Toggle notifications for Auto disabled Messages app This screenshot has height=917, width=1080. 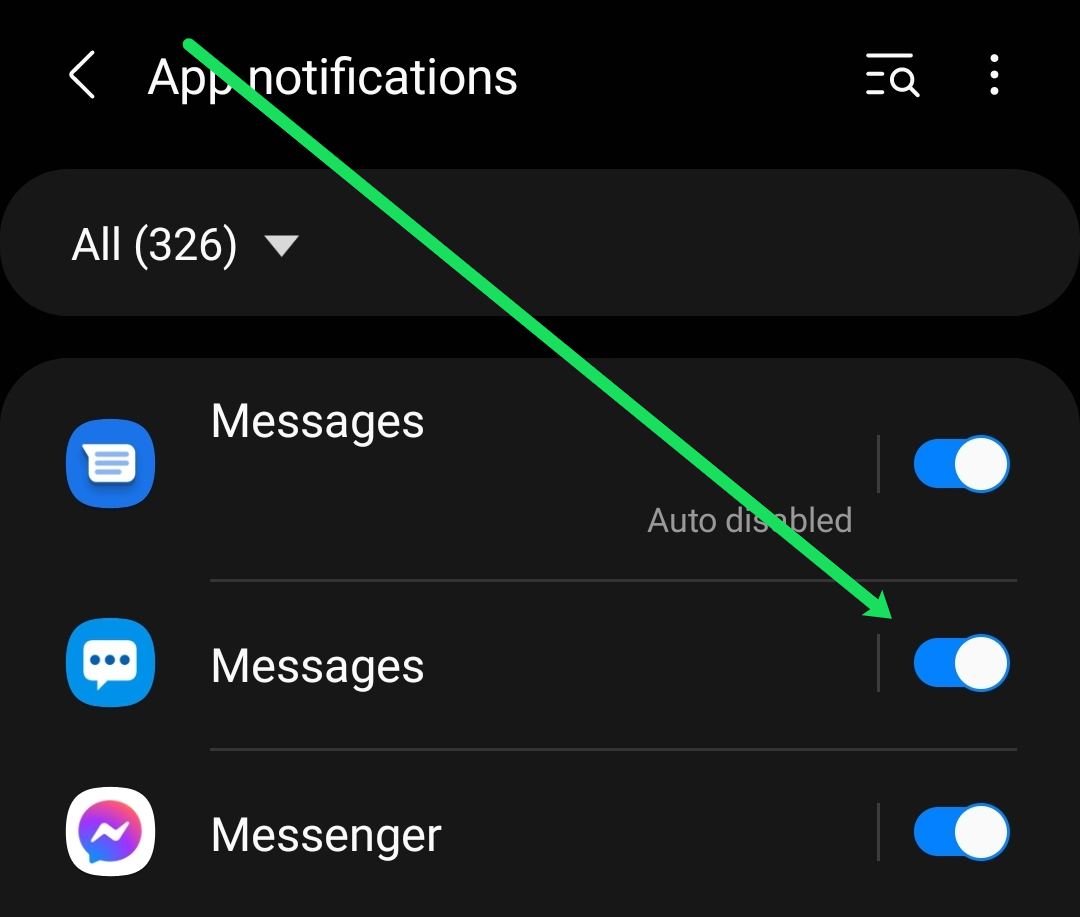tap(962, 464)
